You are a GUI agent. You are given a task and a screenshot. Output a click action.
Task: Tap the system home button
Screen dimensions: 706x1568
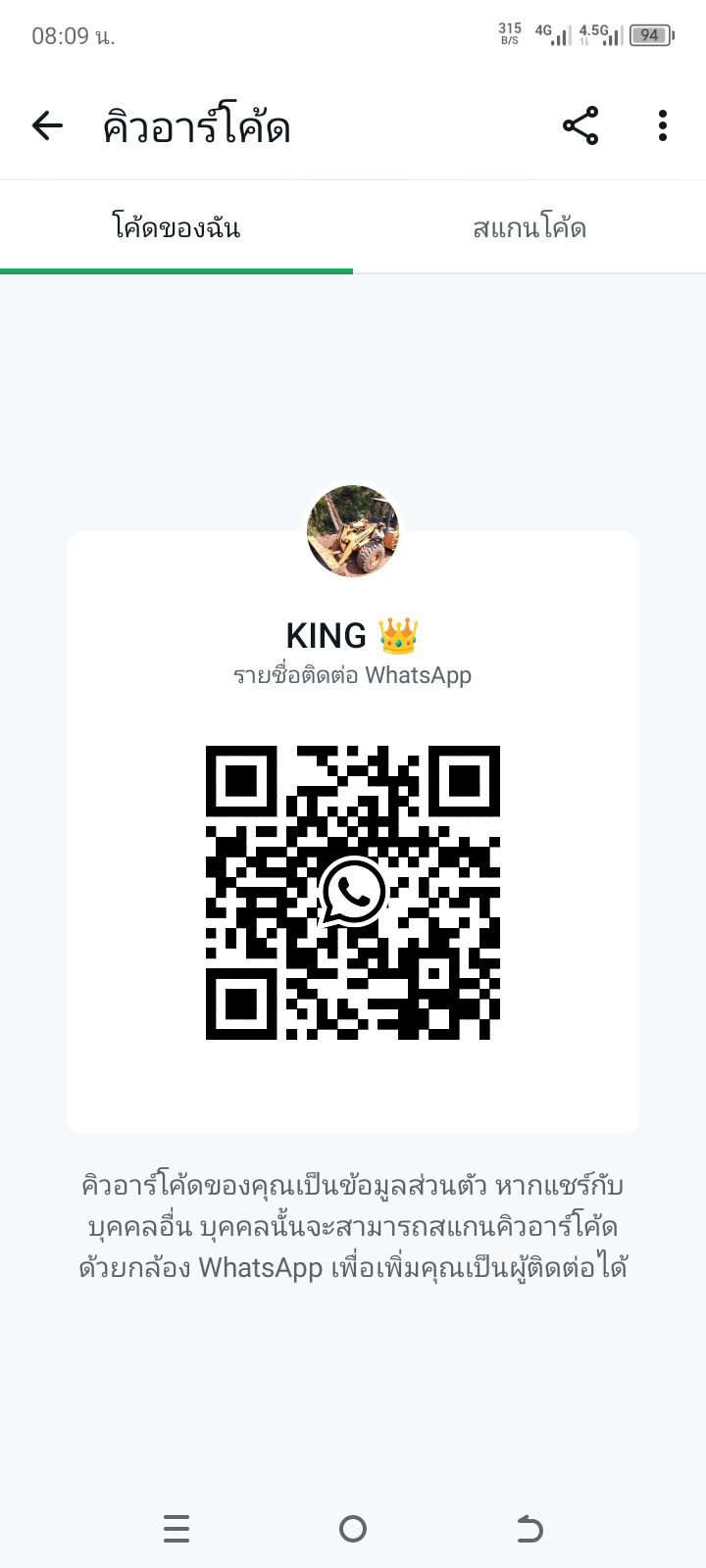353,1529
